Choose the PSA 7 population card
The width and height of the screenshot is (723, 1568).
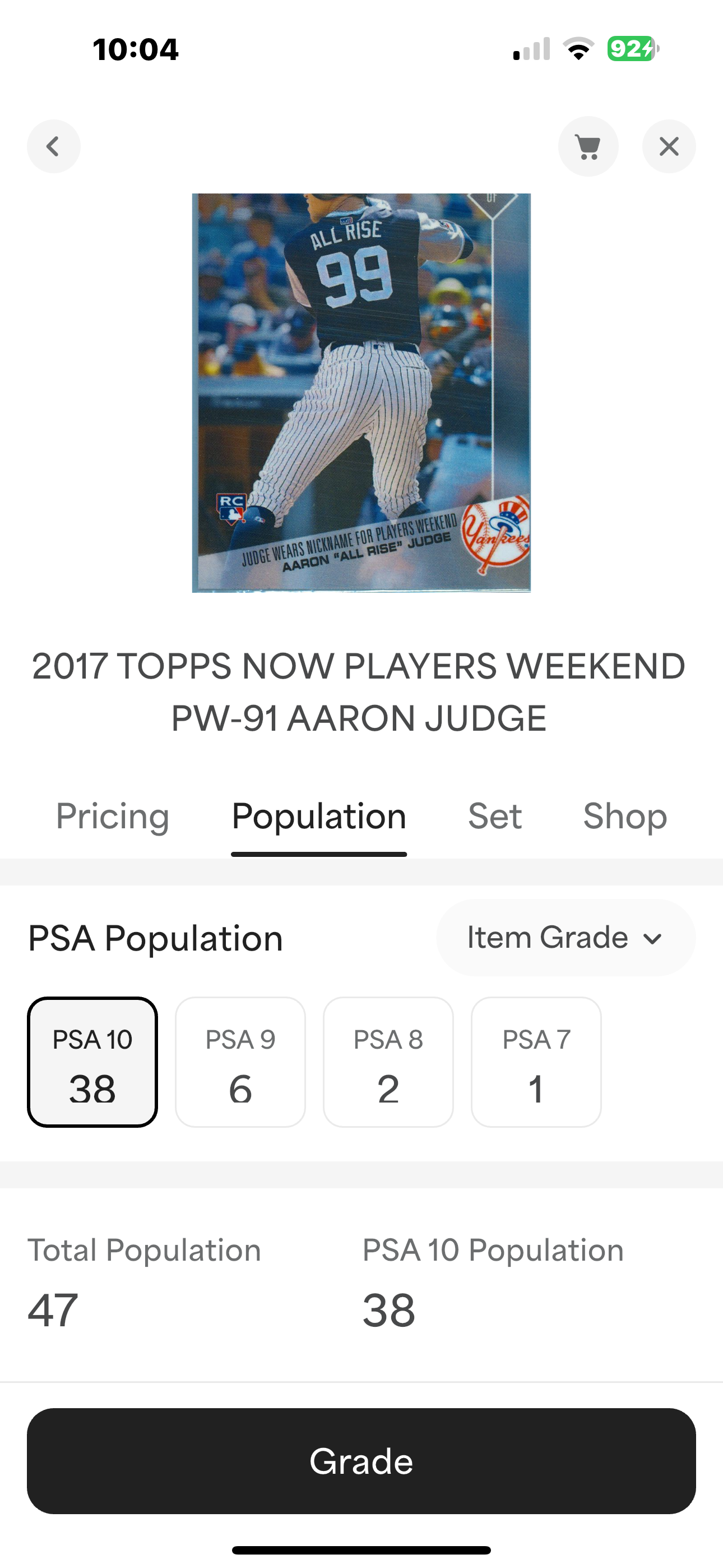click(536, 1062)
